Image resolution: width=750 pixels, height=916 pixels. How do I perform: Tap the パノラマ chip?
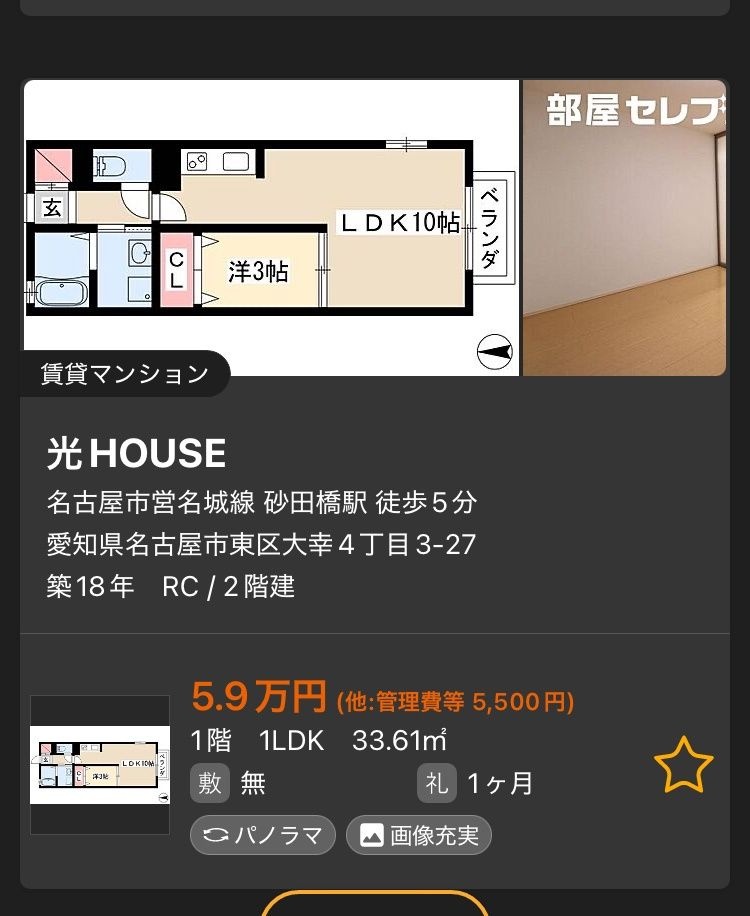(262, 835)
